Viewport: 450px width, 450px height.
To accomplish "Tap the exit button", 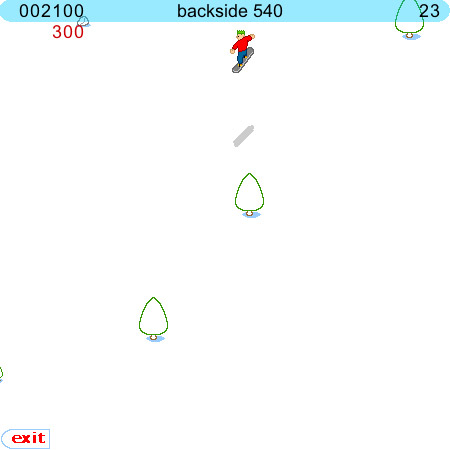I will click(x=26, y=439).
